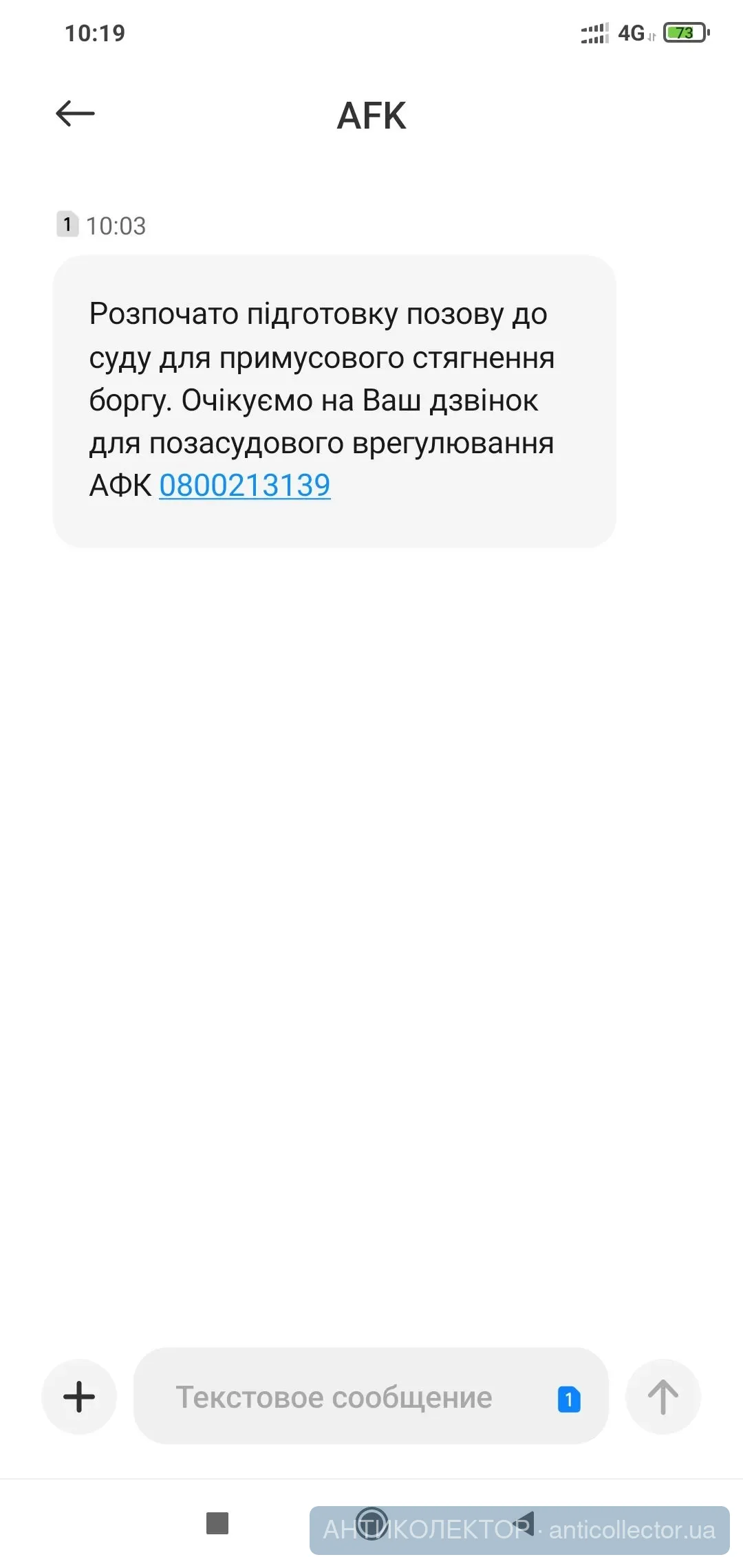Tap the send arrow button

[x=663, y=1397]
